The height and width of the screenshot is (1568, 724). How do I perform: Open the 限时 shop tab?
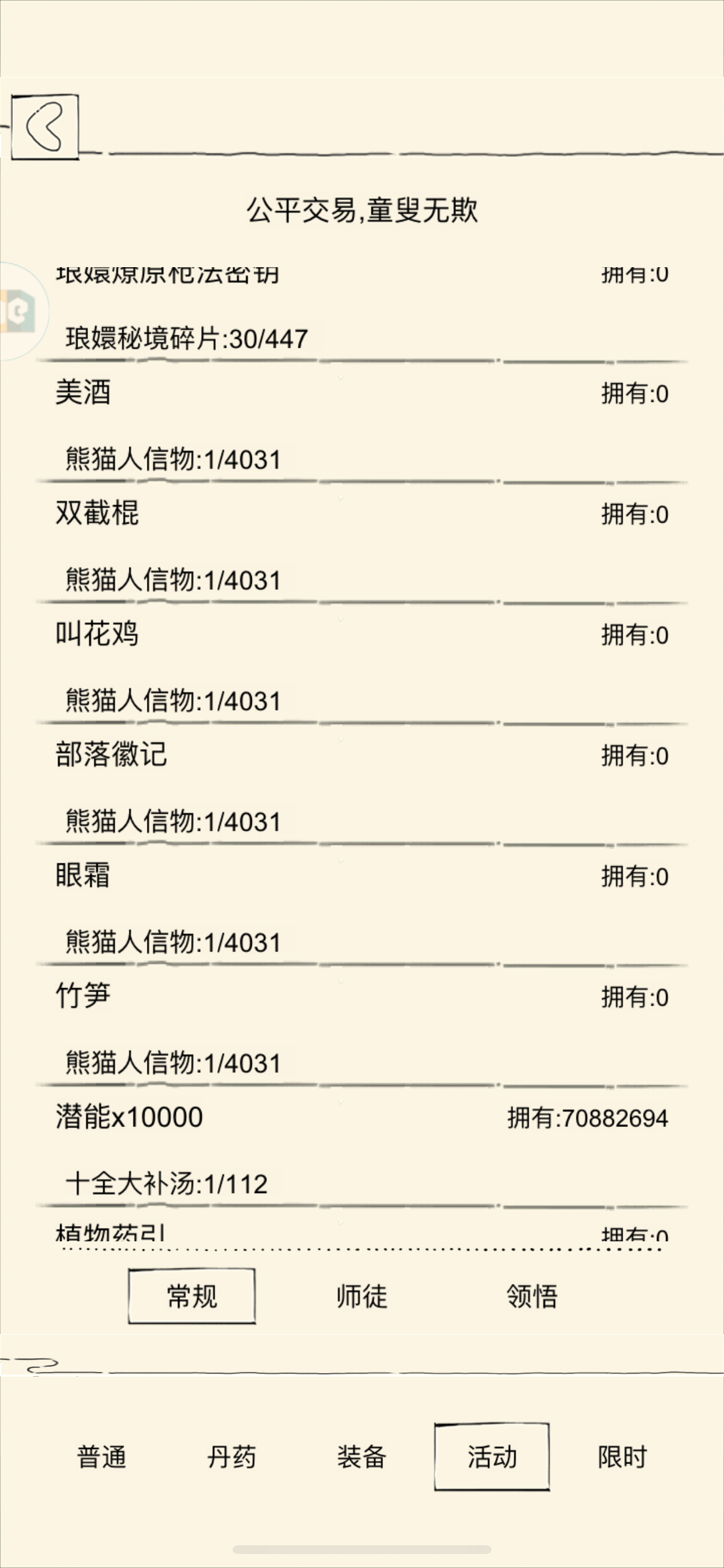(622, 1457)
